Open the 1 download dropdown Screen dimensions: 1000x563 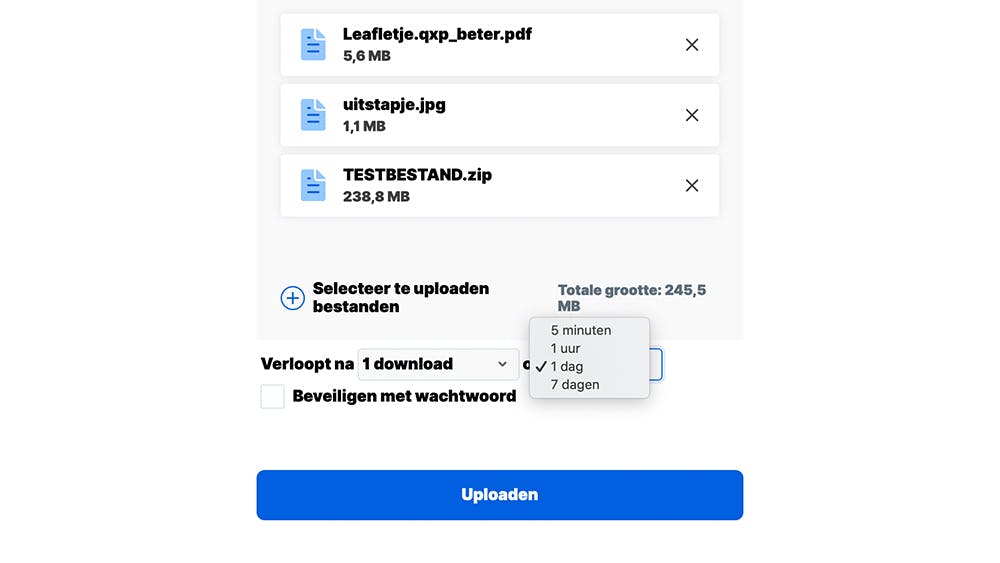(438, 364)
